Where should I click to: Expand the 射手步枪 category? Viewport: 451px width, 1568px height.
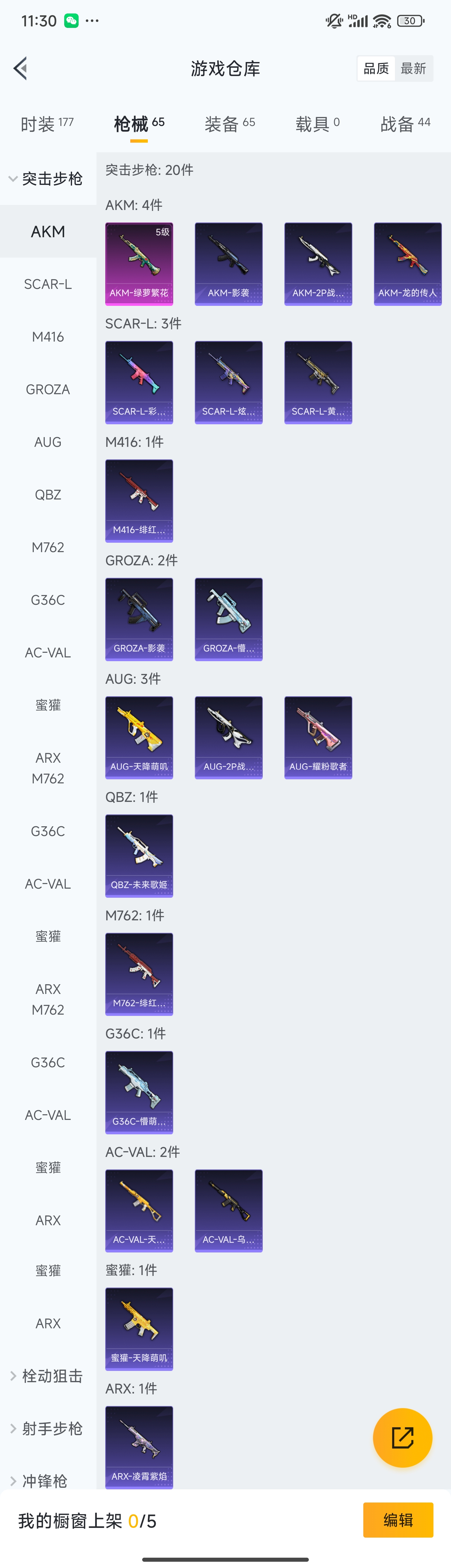tap(46, 1428)
